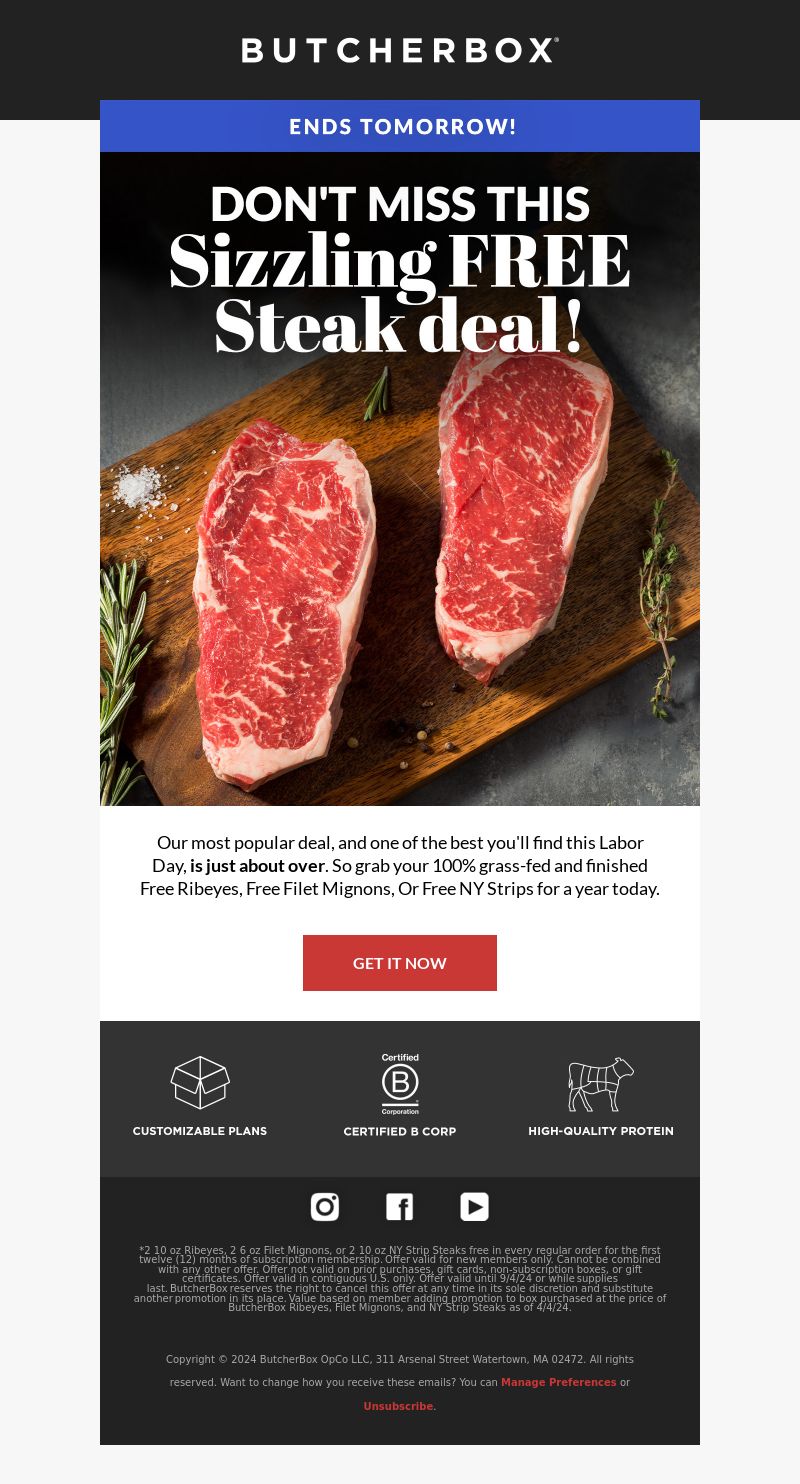Tap the GET IT NOW button
800x1484 pixels.
pos(400,963)
